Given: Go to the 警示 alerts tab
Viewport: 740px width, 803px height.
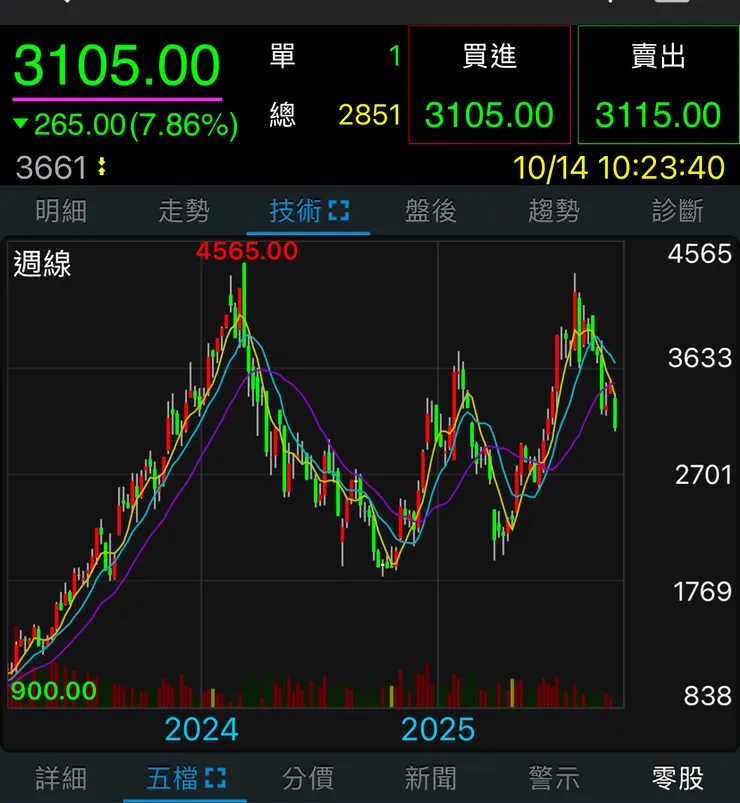Looking at the screenshot, I should pyautogui.click(x=554, y=777).
